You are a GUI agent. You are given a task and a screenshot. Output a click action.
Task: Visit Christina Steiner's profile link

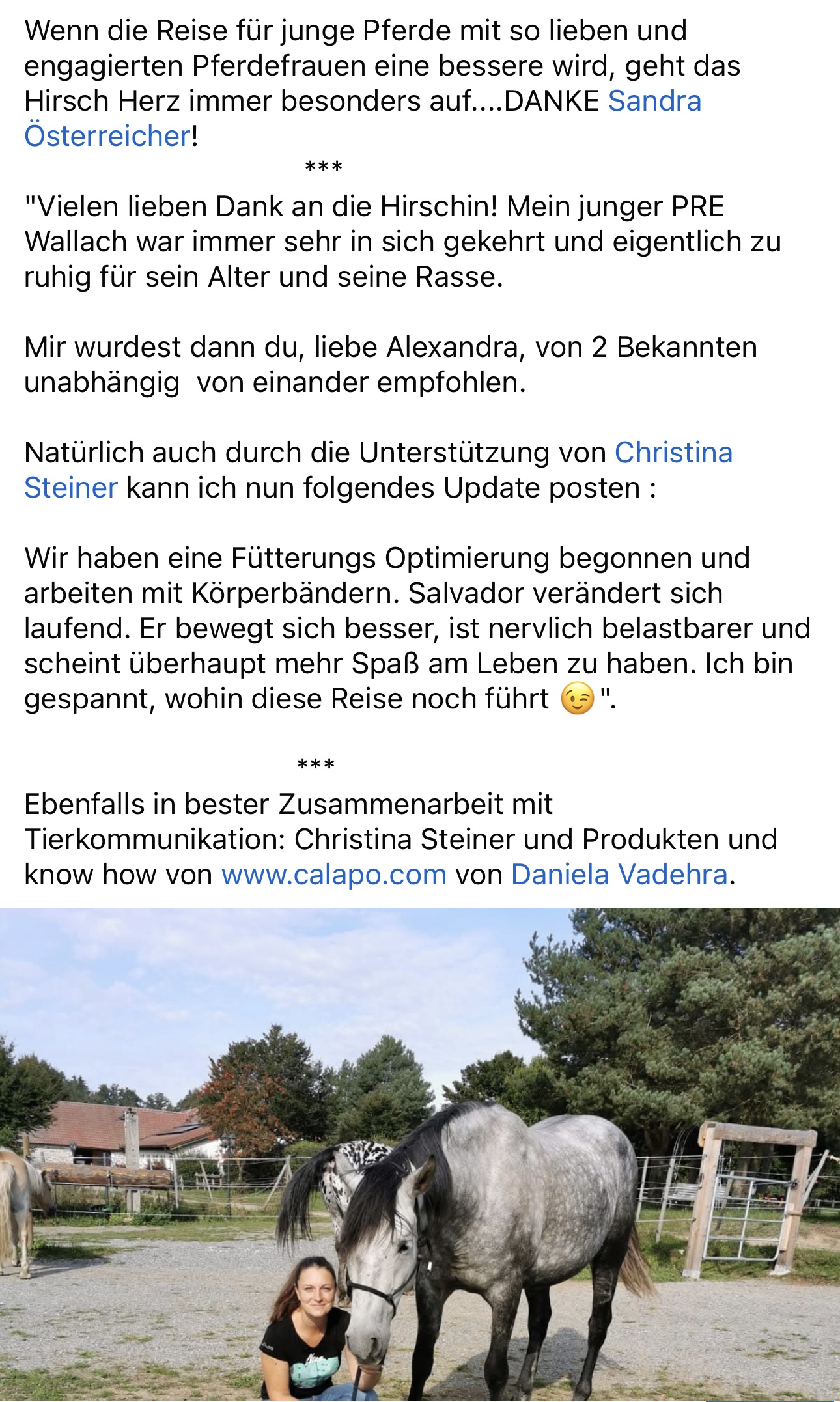673,453
